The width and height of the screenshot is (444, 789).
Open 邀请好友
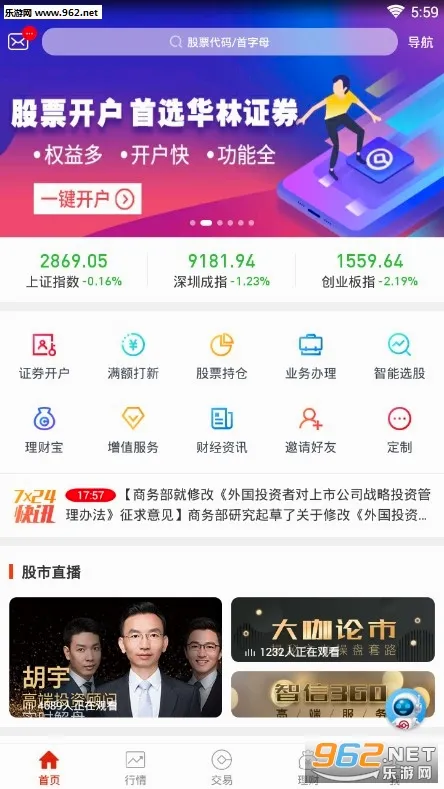(x=311, y=430)
